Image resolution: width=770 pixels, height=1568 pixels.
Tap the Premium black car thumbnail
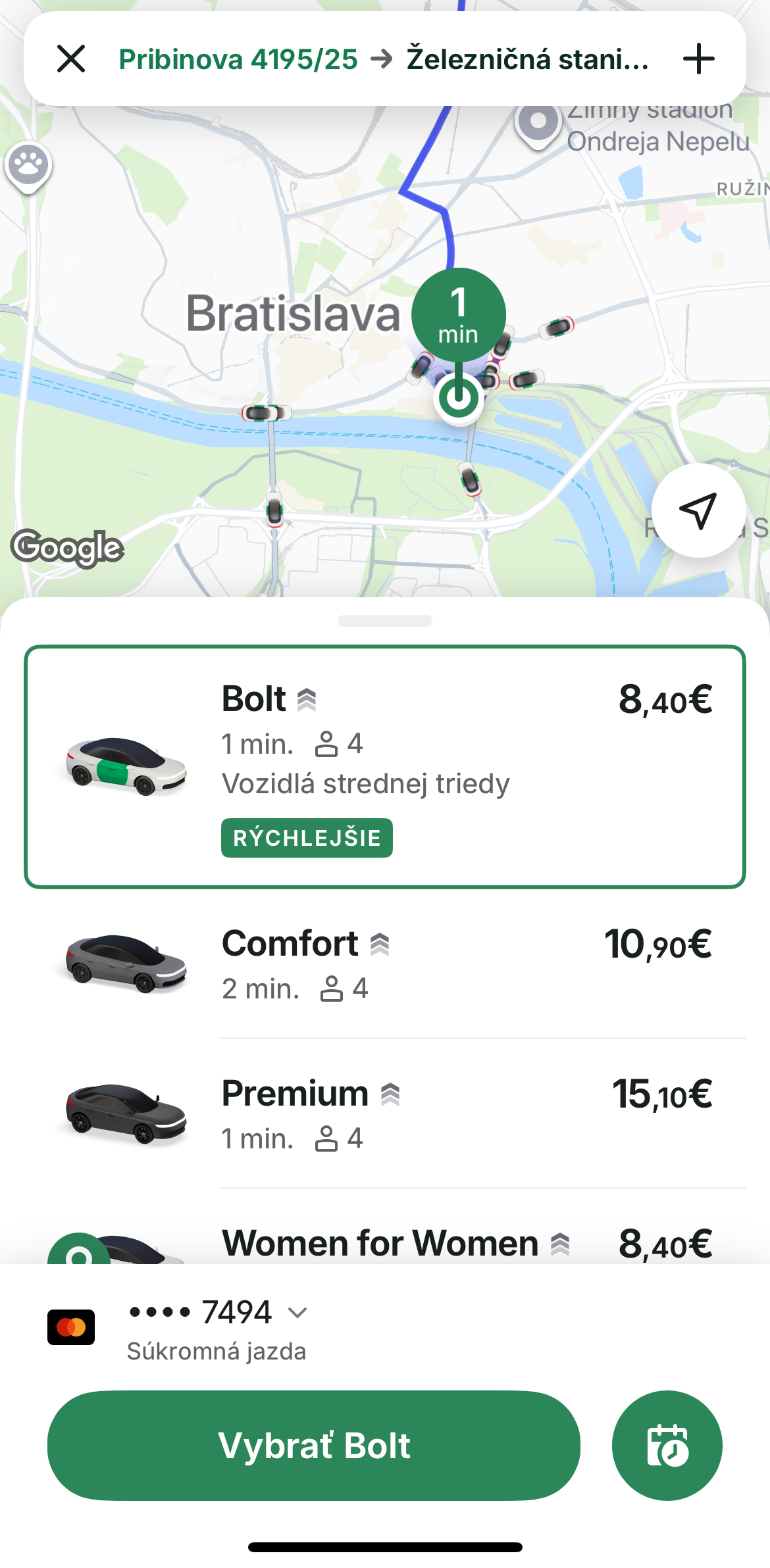tap(126, 1113)
